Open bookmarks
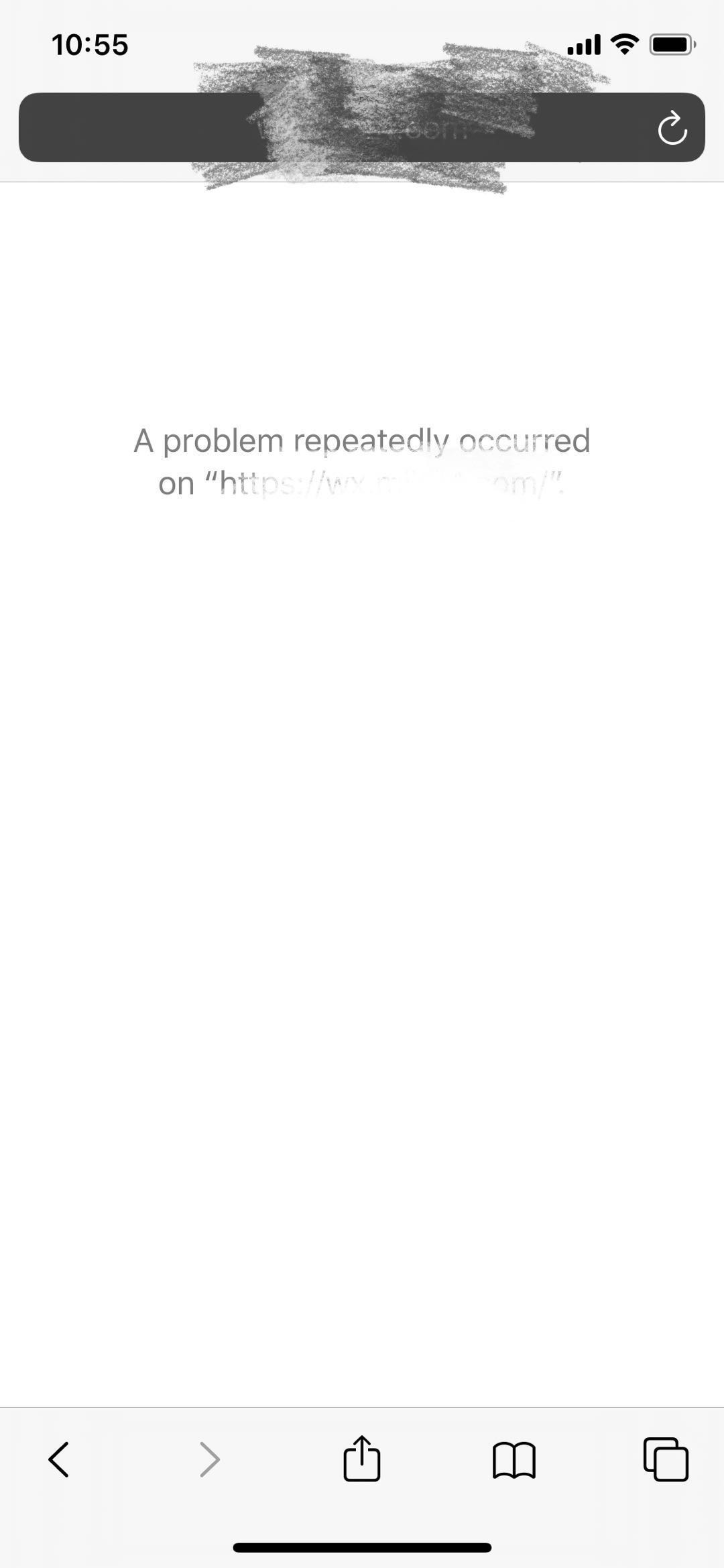Image resolution: width=724 pixels, height=1568 pixels. pyautogui.click(x=514, y=1459)
